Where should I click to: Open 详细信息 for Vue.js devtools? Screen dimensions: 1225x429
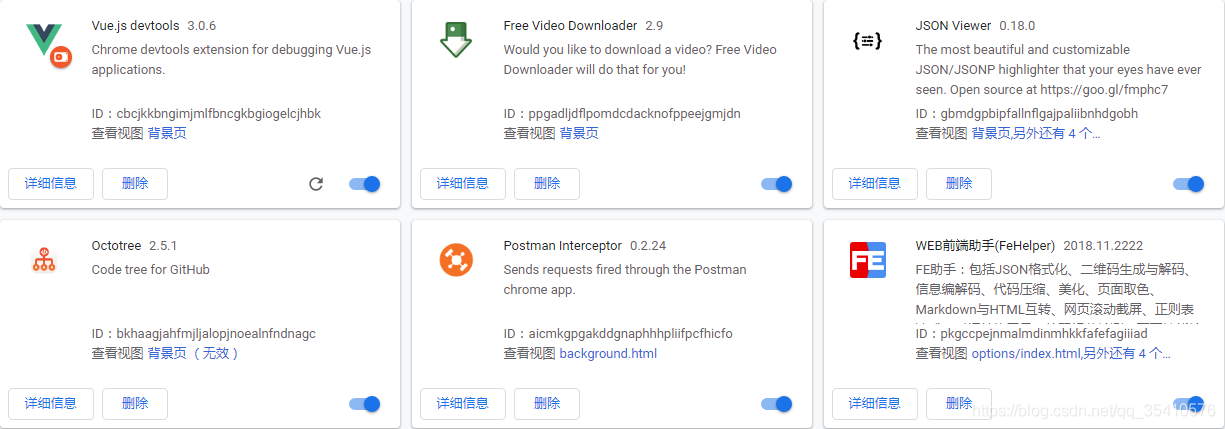pos(51,184)
